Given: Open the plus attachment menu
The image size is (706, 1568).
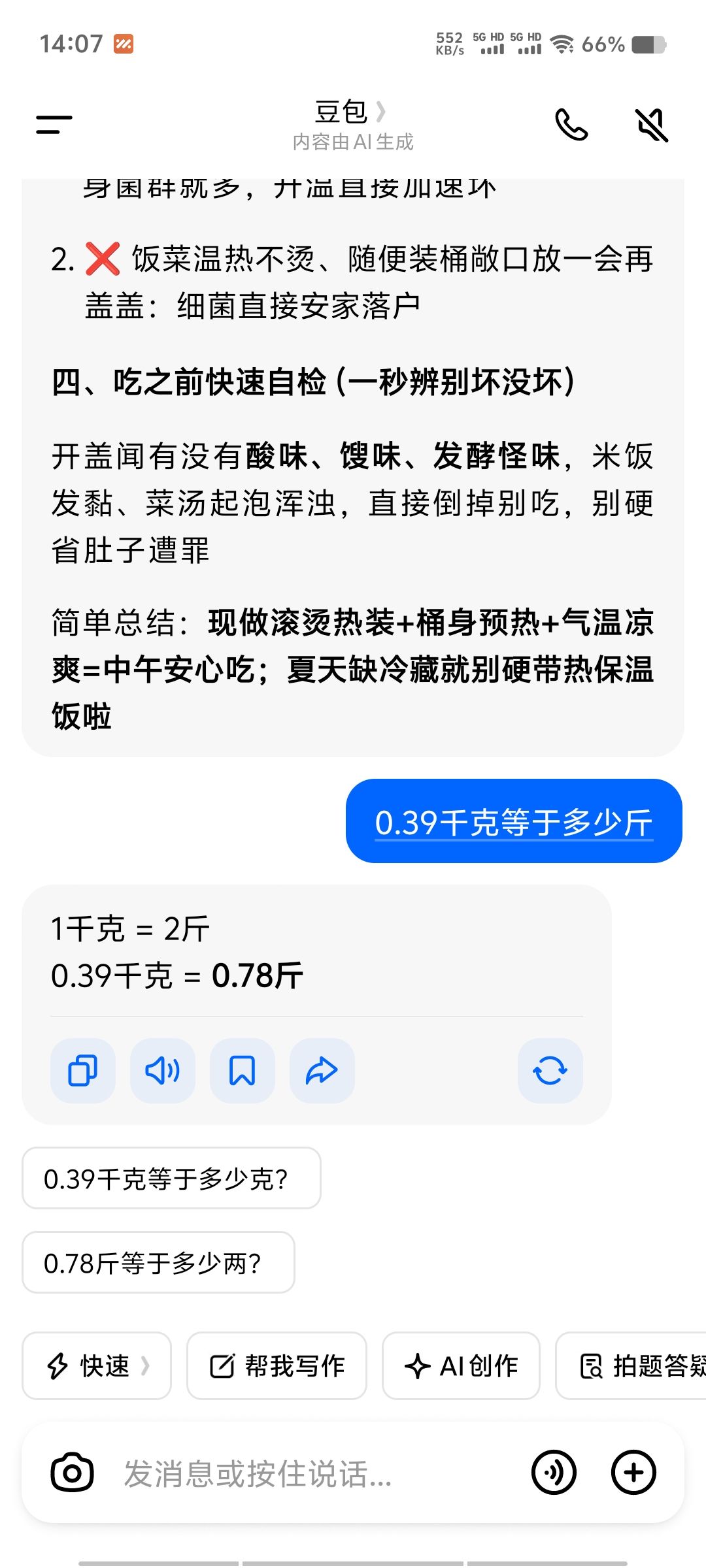Looking at the screenshot, I should (633, 1473).
